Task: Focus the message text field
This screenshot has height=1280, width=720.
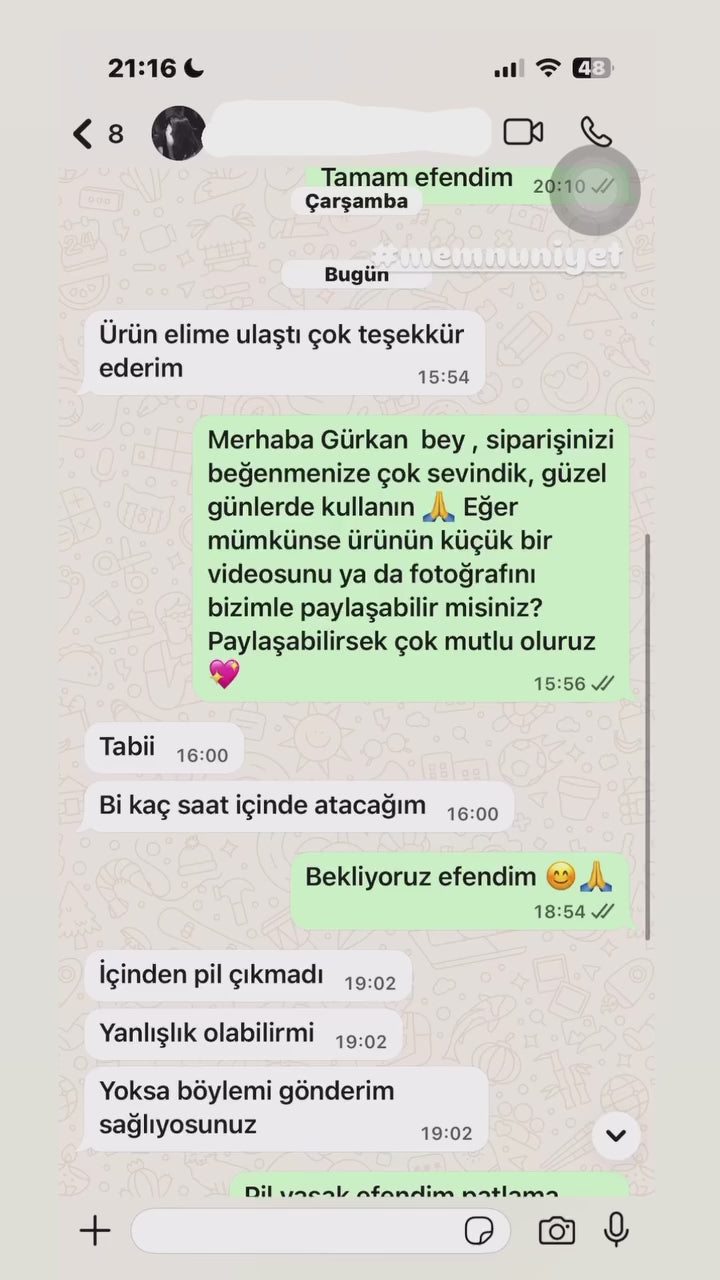Action: coord(295,1231)
